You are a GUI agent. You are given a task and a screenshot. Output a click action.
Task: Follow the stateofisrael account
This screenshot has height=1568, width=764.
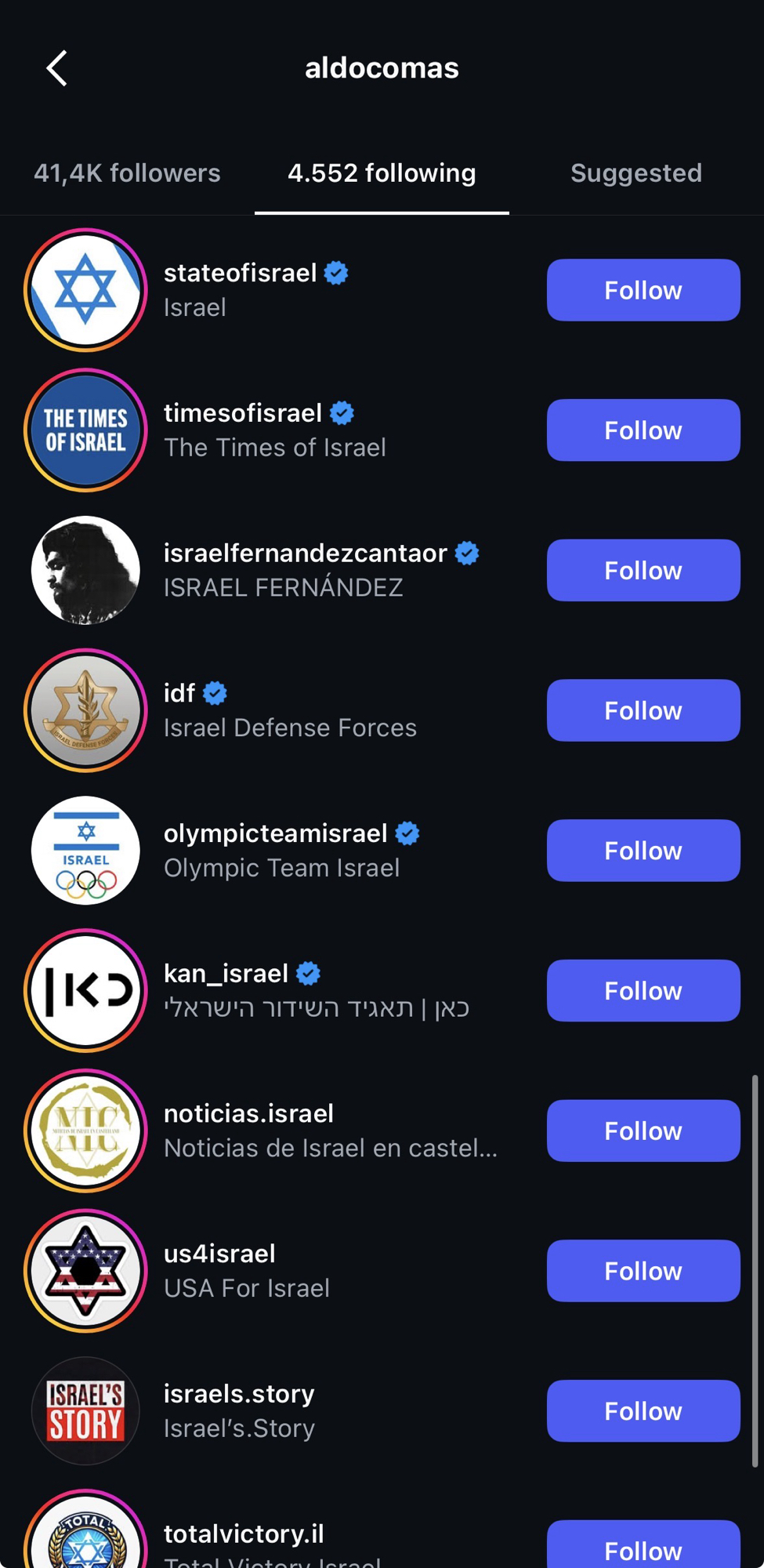coord(643,290)
